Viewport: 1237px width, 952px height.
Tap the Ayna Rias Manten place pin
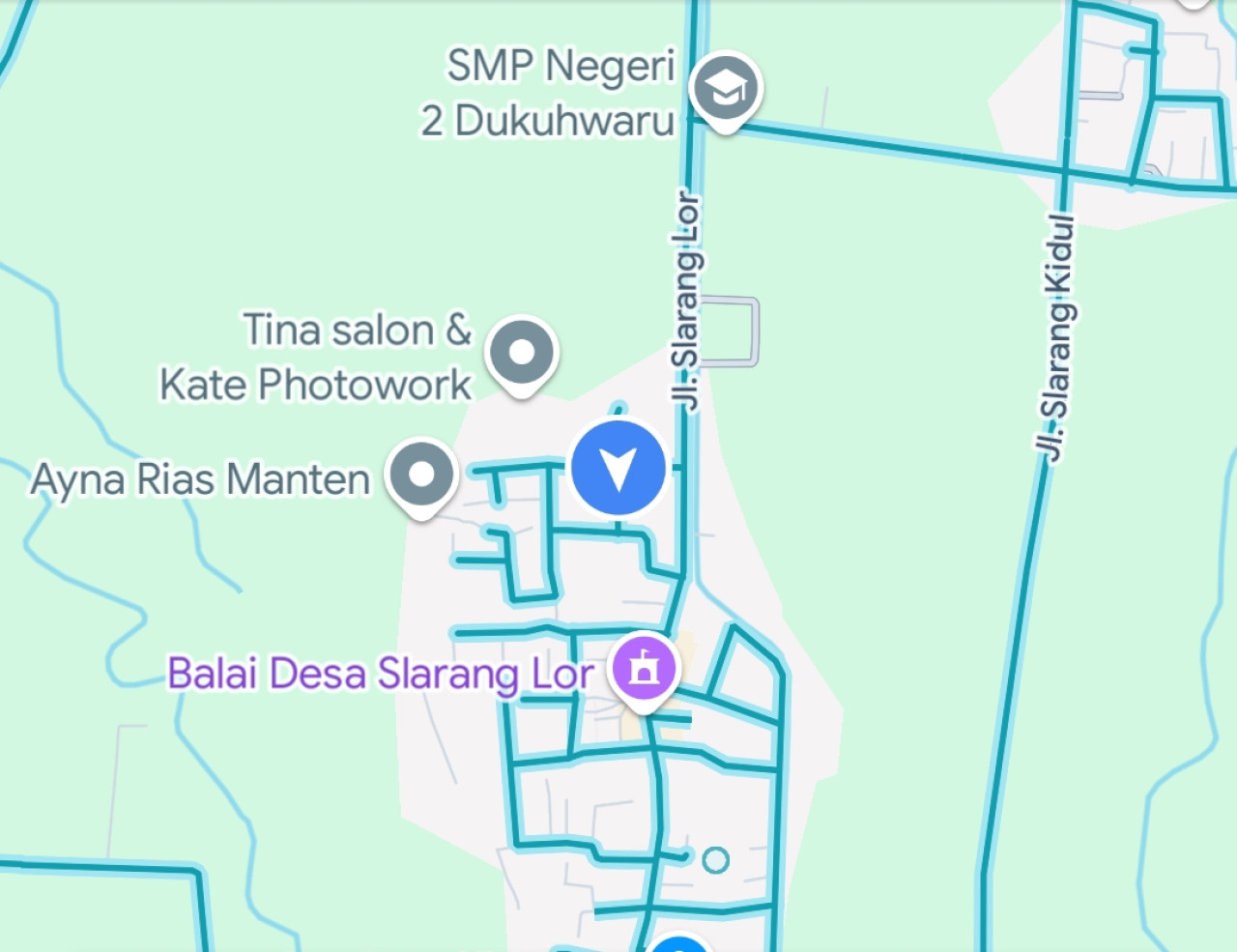pos(421,476)
